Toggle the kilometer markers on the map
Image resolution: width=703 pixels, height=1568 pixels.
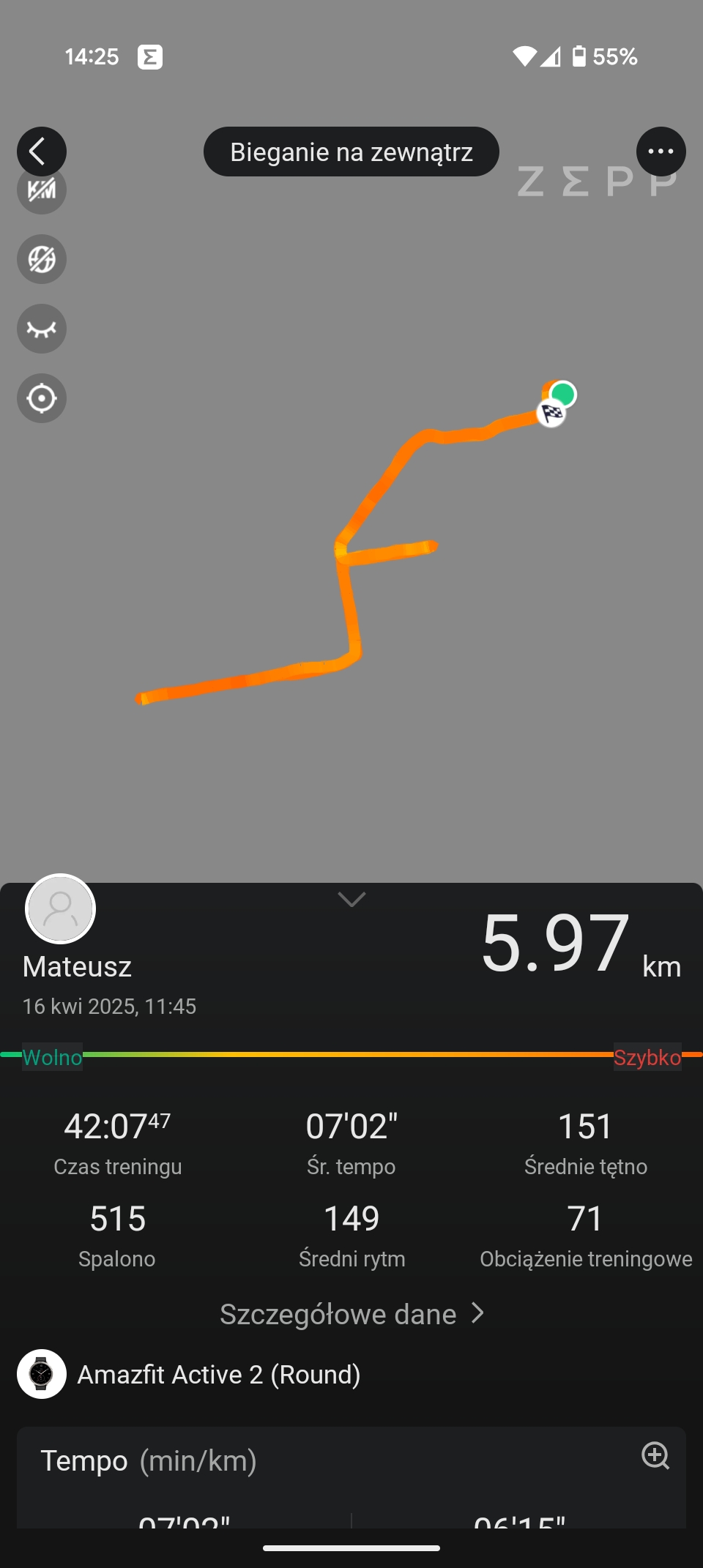42,190
